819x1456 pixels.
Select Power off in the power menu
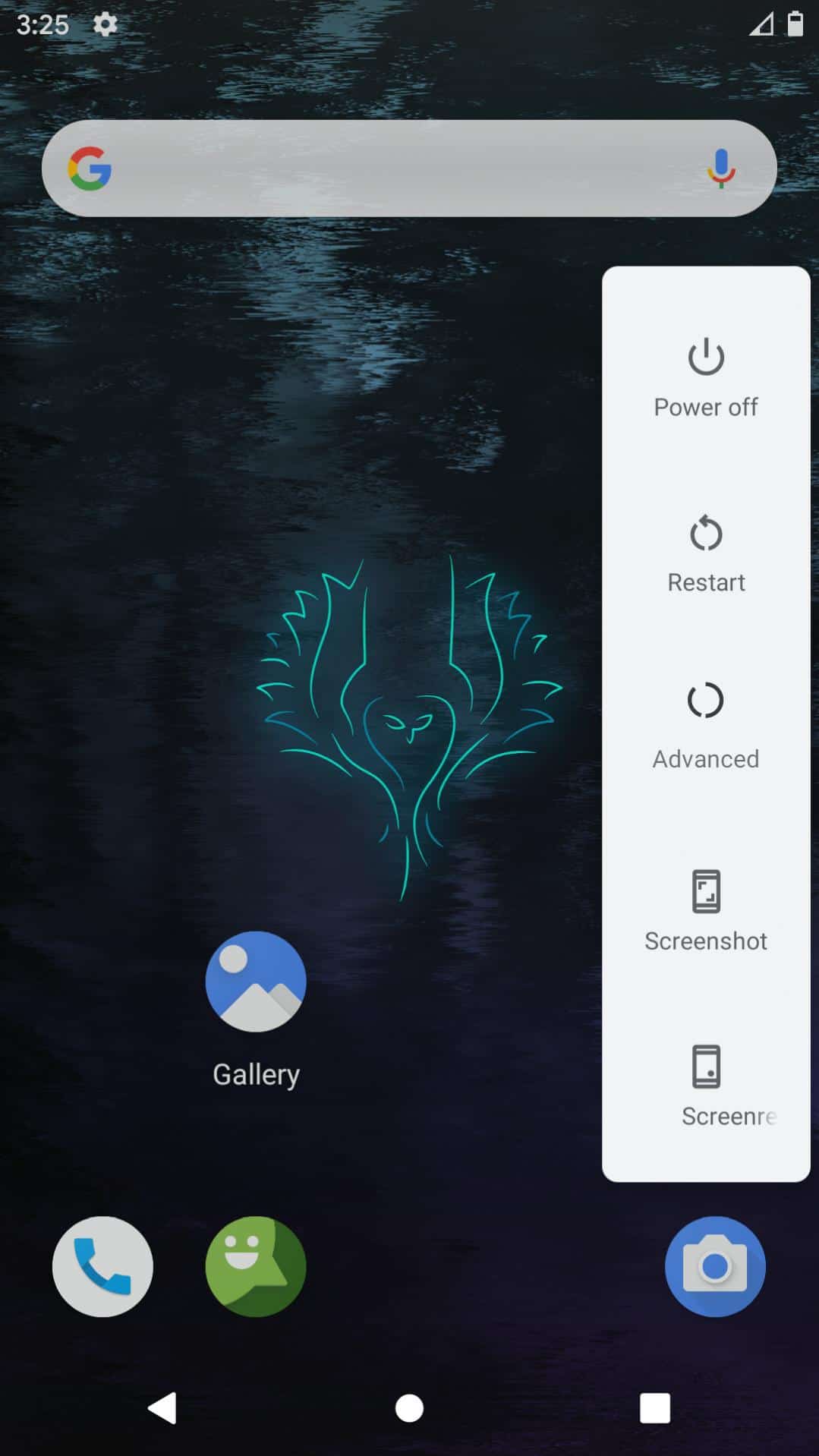pyautogui.click(x=706, y=377)
